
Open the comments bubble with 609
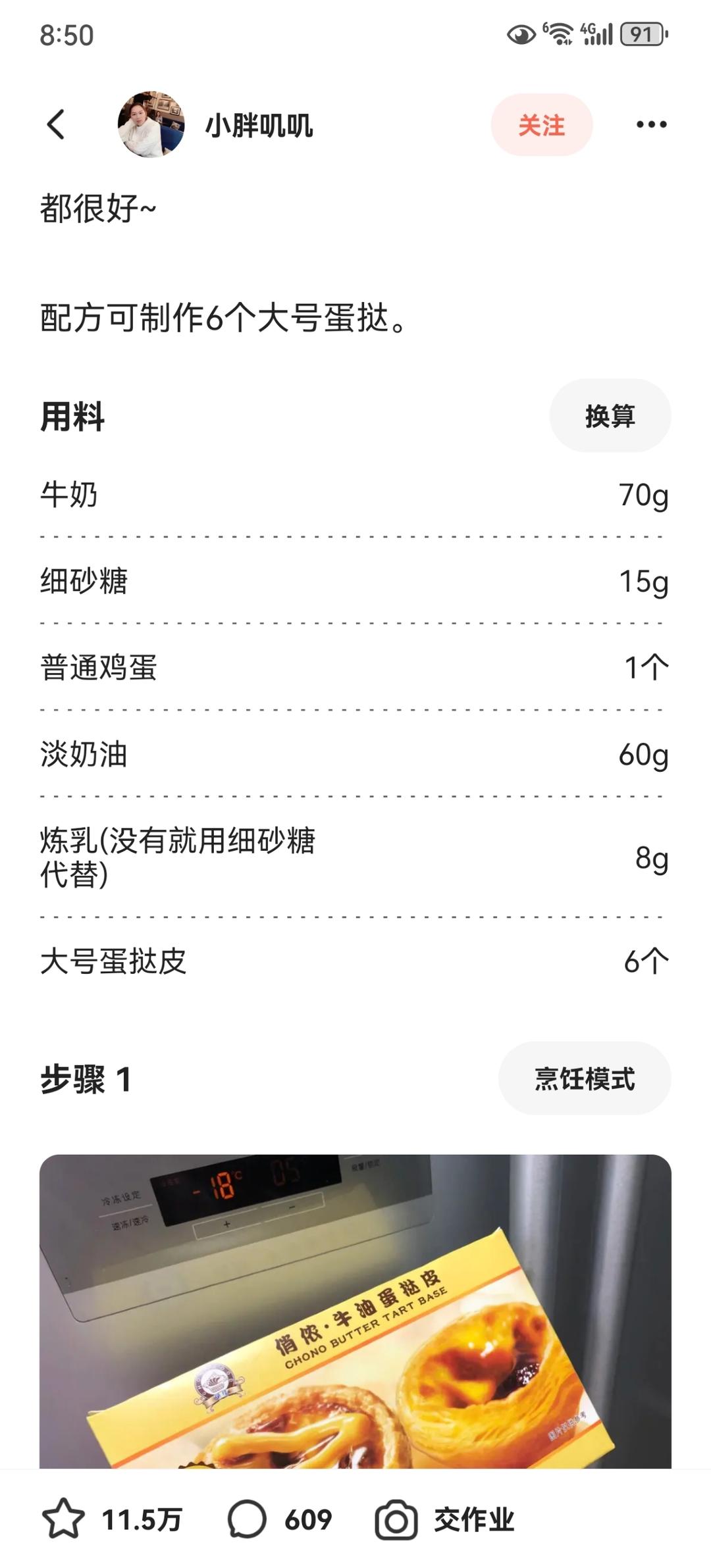pyautogui.click(x=247, y=1519)
